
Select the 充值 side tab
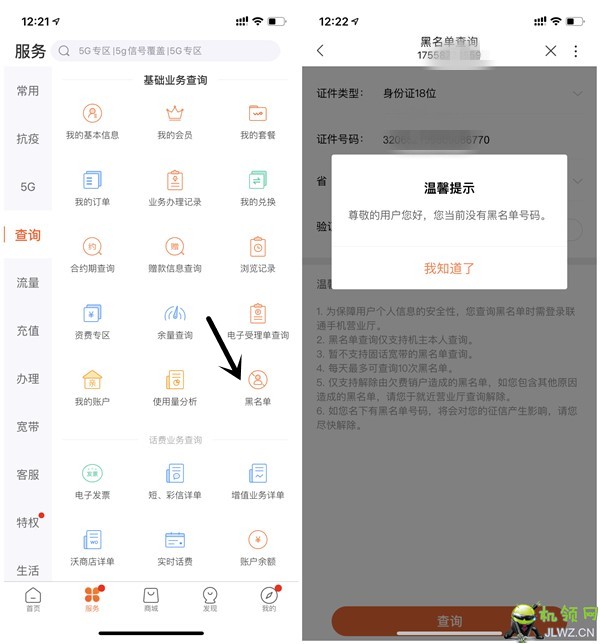tap(28, 331)
